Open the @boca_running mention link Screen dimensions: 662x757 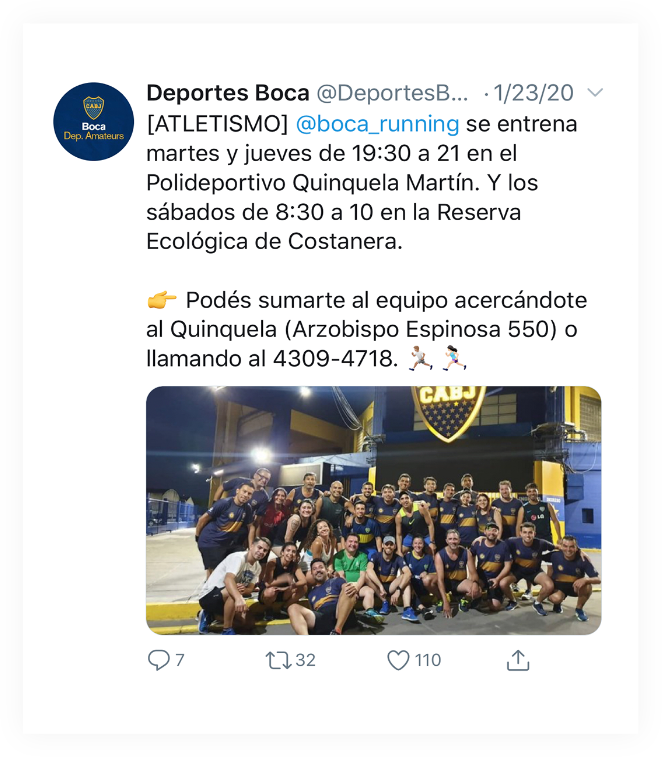[378, 124]
